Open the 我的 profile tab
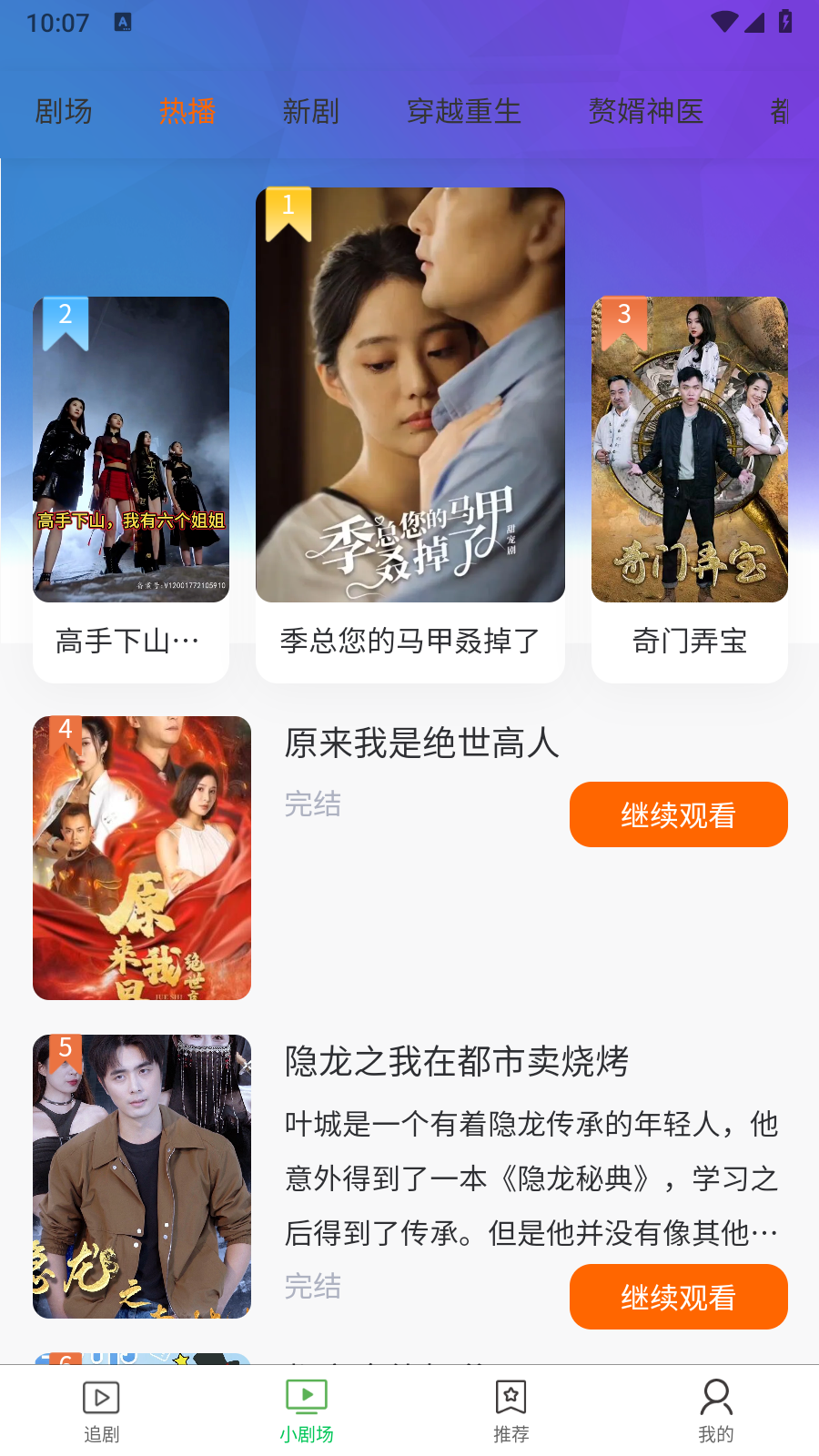 716,1411
